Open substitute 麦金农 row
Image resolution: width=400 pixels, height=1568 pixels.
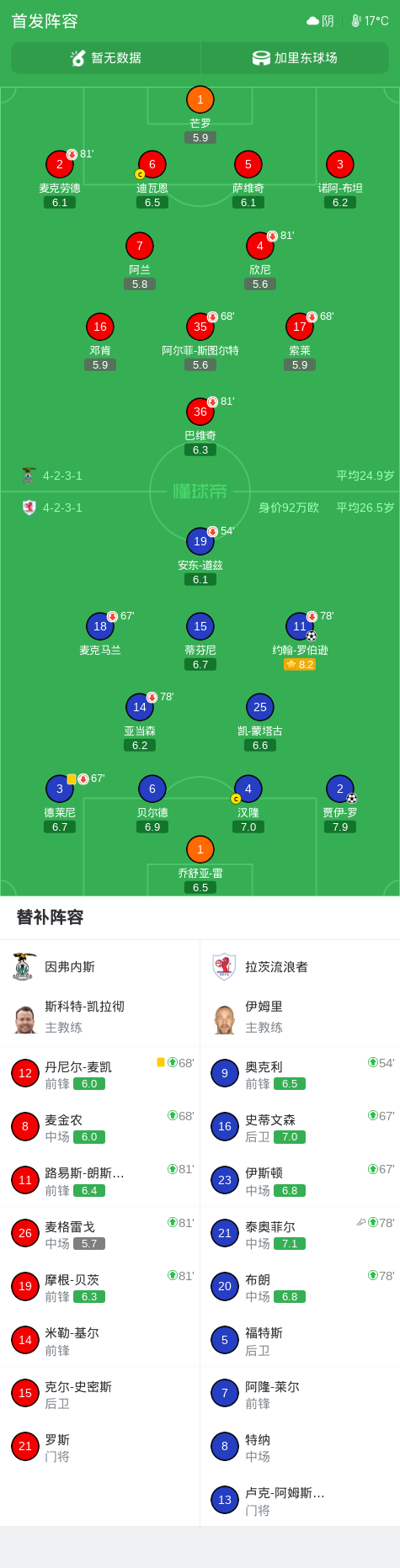[x=100, y=1127]
